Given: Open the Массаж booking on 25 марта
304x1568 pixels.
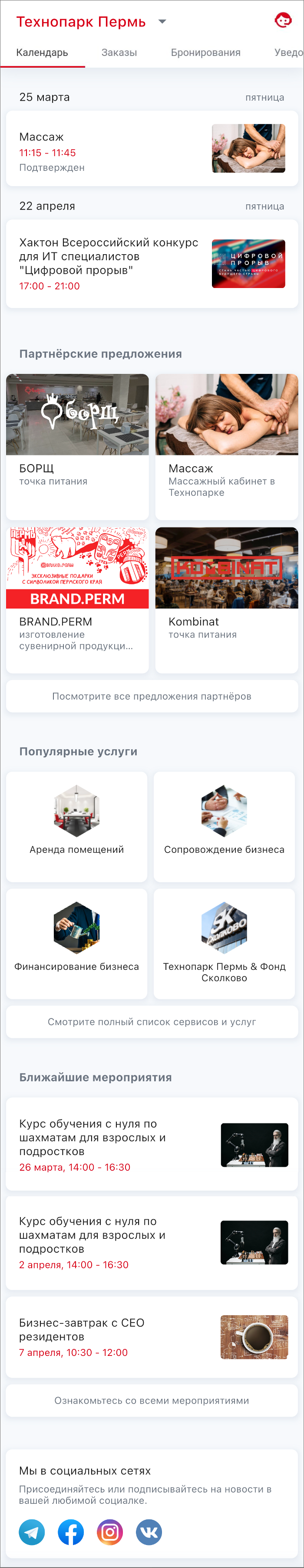Looking at the screenshot, I should pyautogui.click(x=152, y=148).
